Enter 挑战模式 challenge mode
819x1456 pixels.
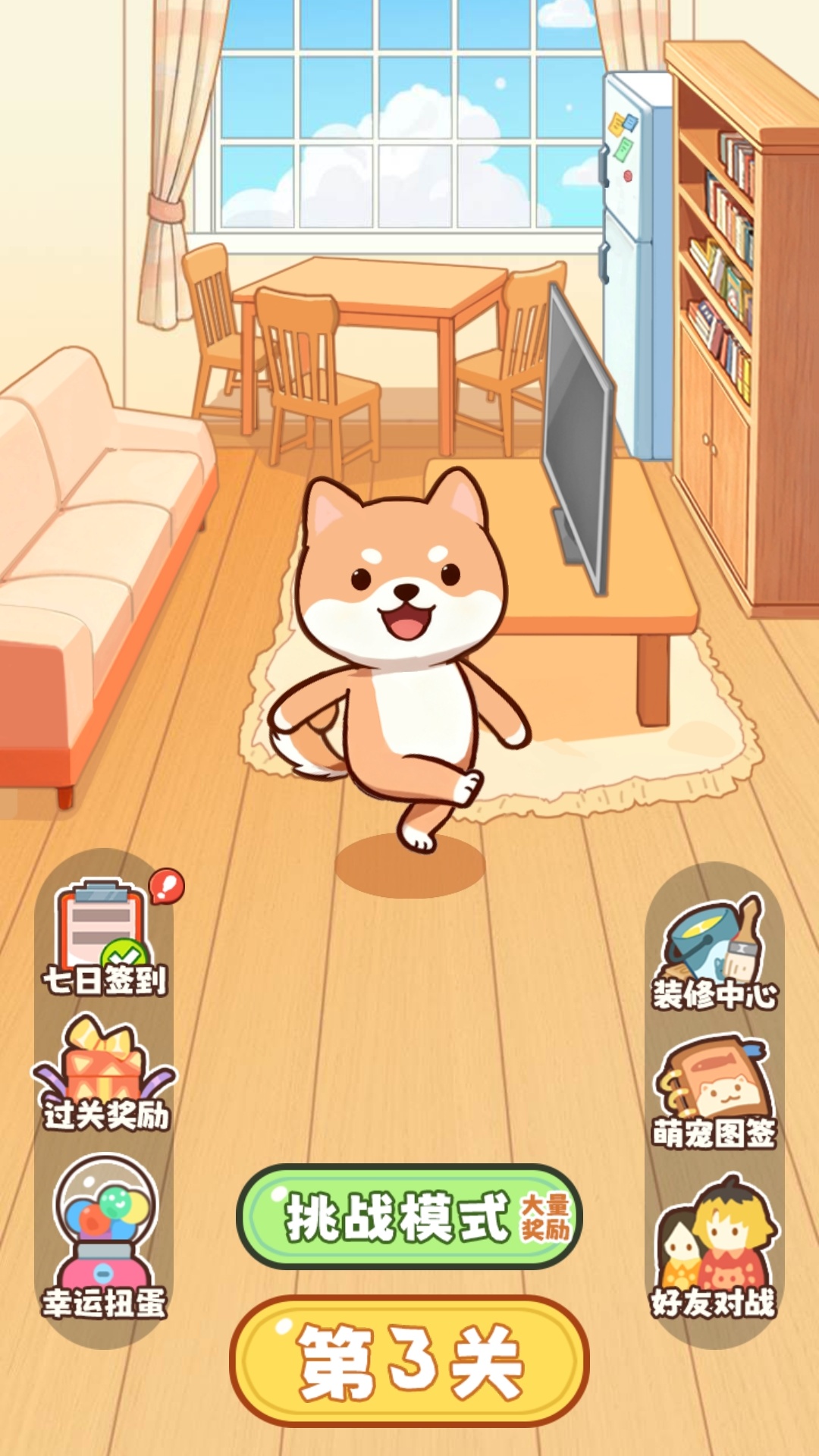click(x=409, y=1216)
